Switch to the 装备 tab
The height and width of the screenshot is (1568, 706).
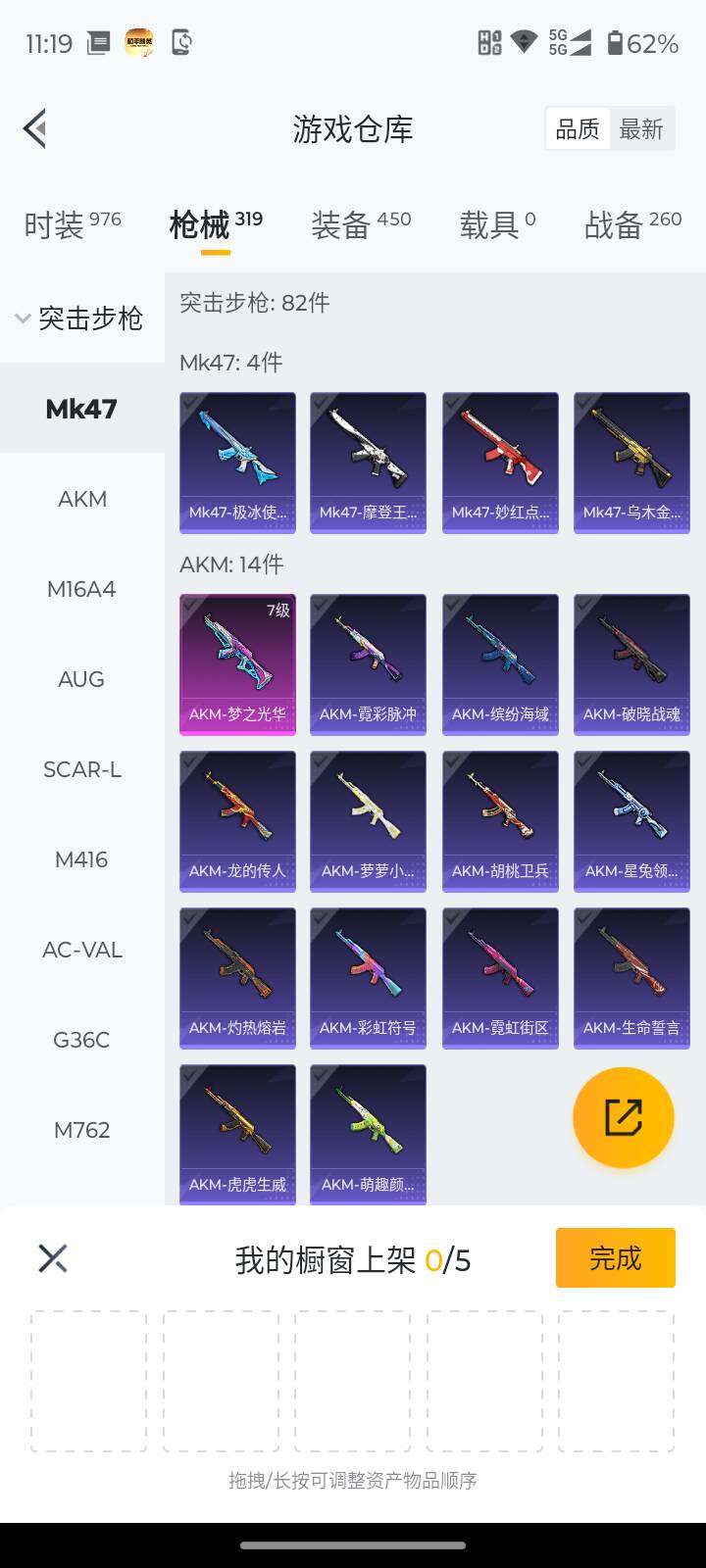pyautogui.click(x=360, y=224)
